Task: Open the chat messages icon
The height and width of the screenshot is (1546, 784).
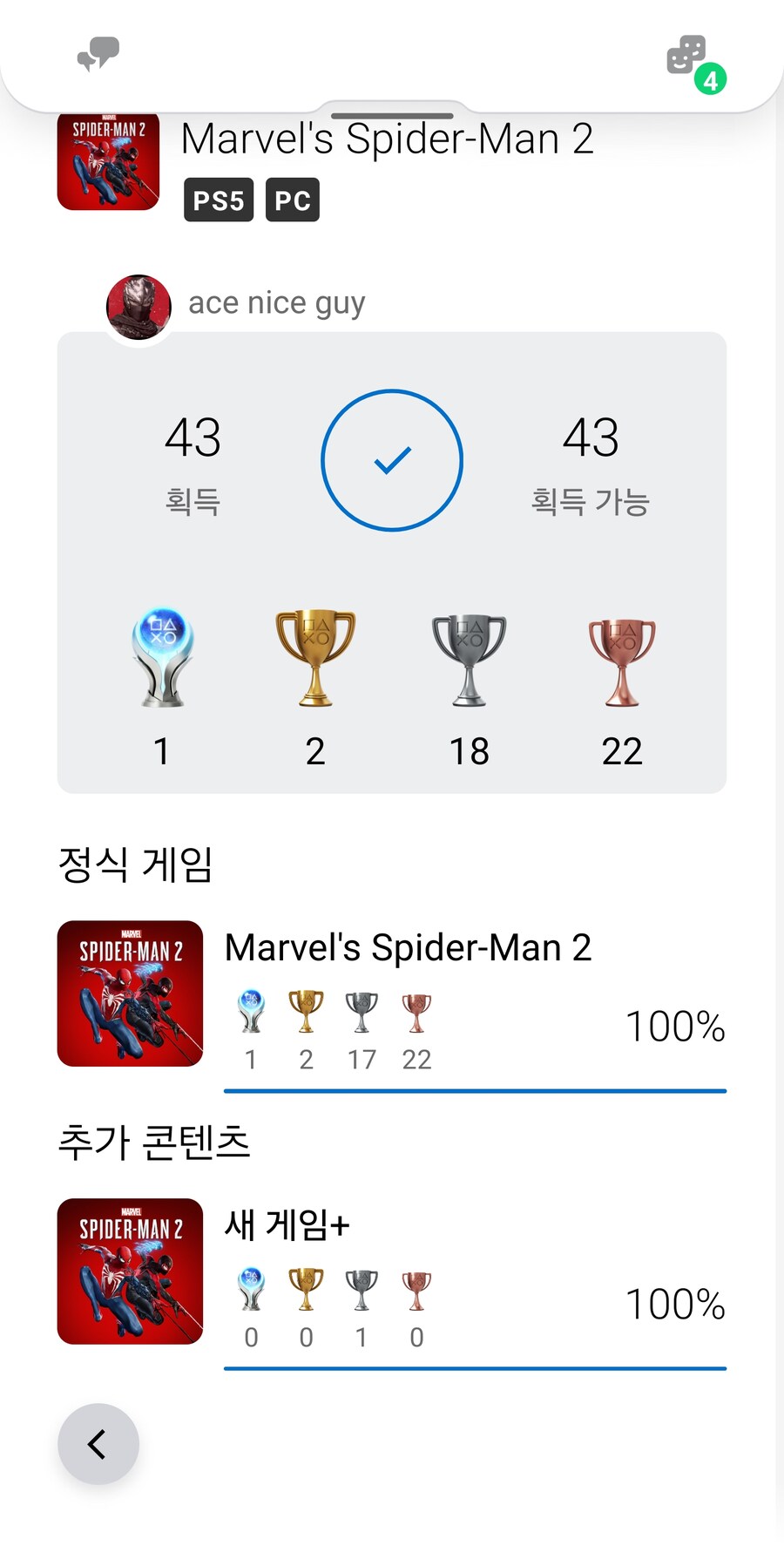Action: [x=98, y=54]
